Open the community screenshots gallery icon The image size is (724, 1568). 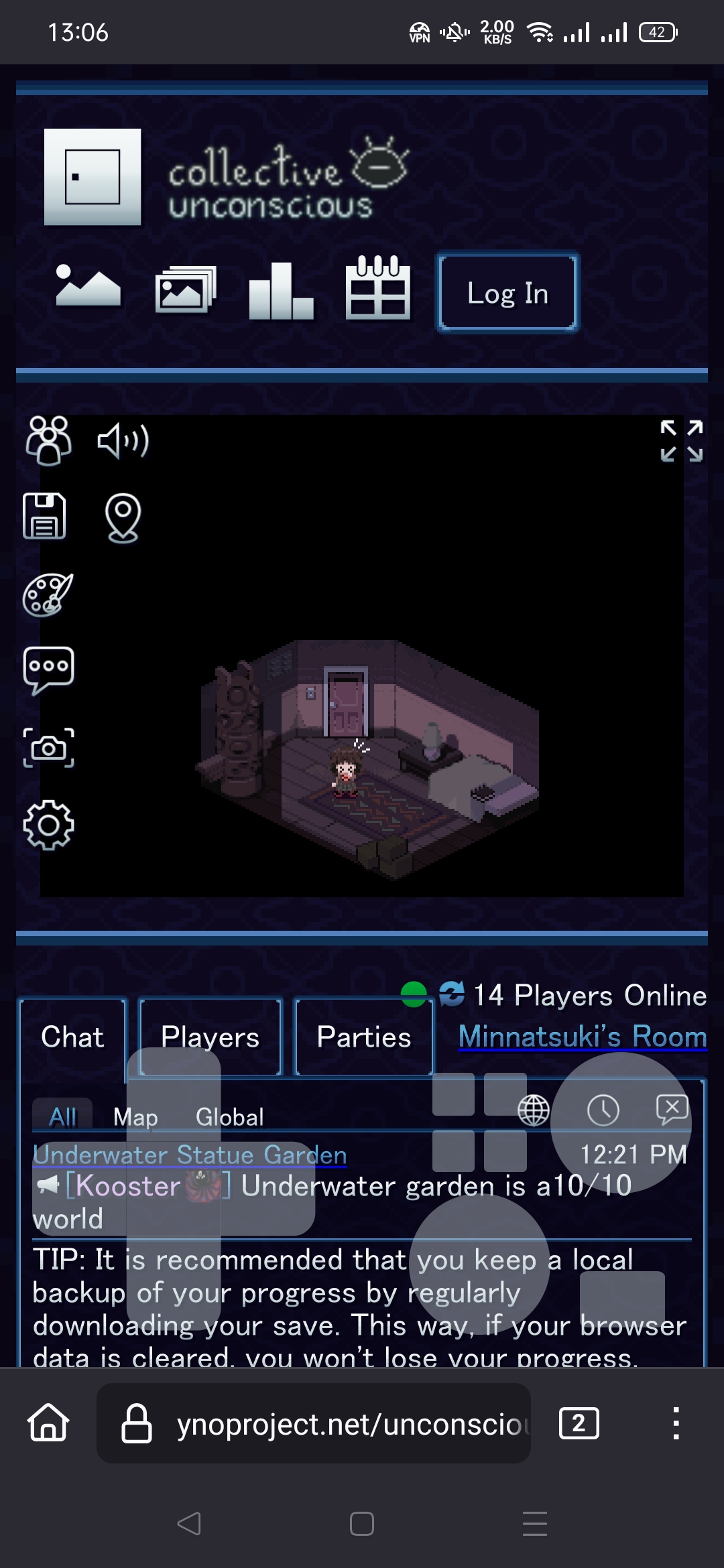tap(186, 289)
